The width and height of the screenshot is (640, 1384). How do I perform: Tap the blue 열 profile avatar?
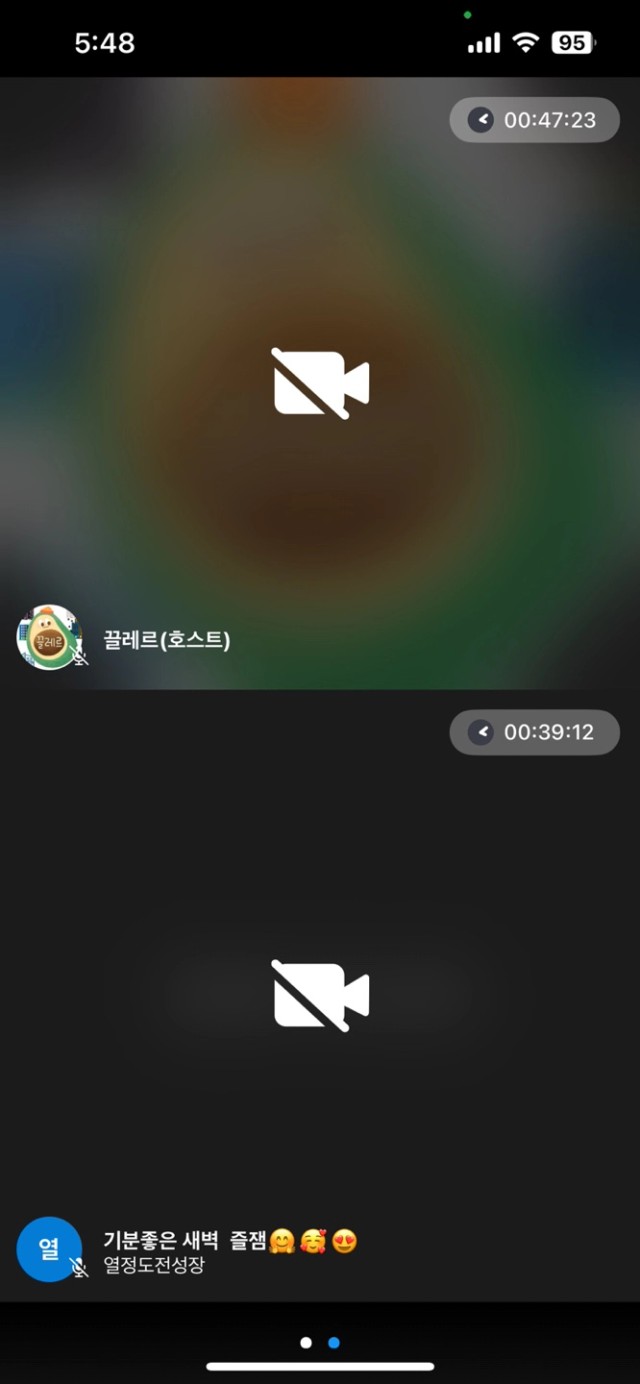49,1249
